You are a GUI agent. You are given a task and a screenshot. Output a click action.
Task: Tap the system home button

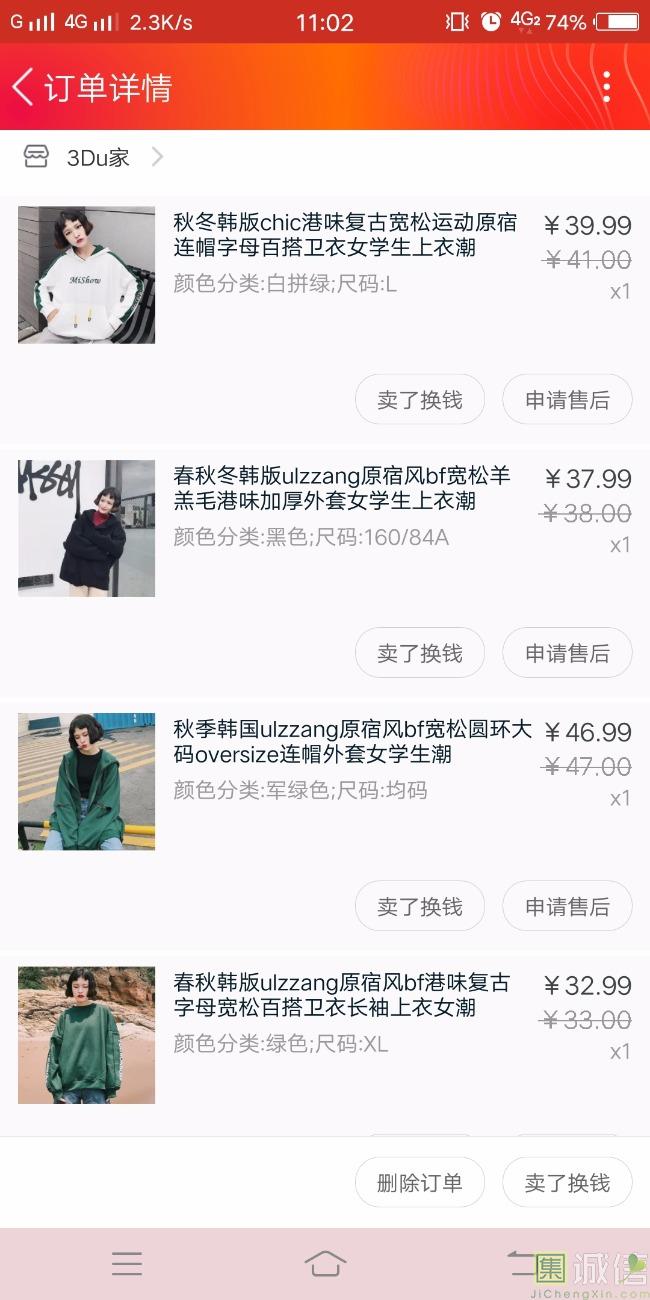(x=325, y=1264)
